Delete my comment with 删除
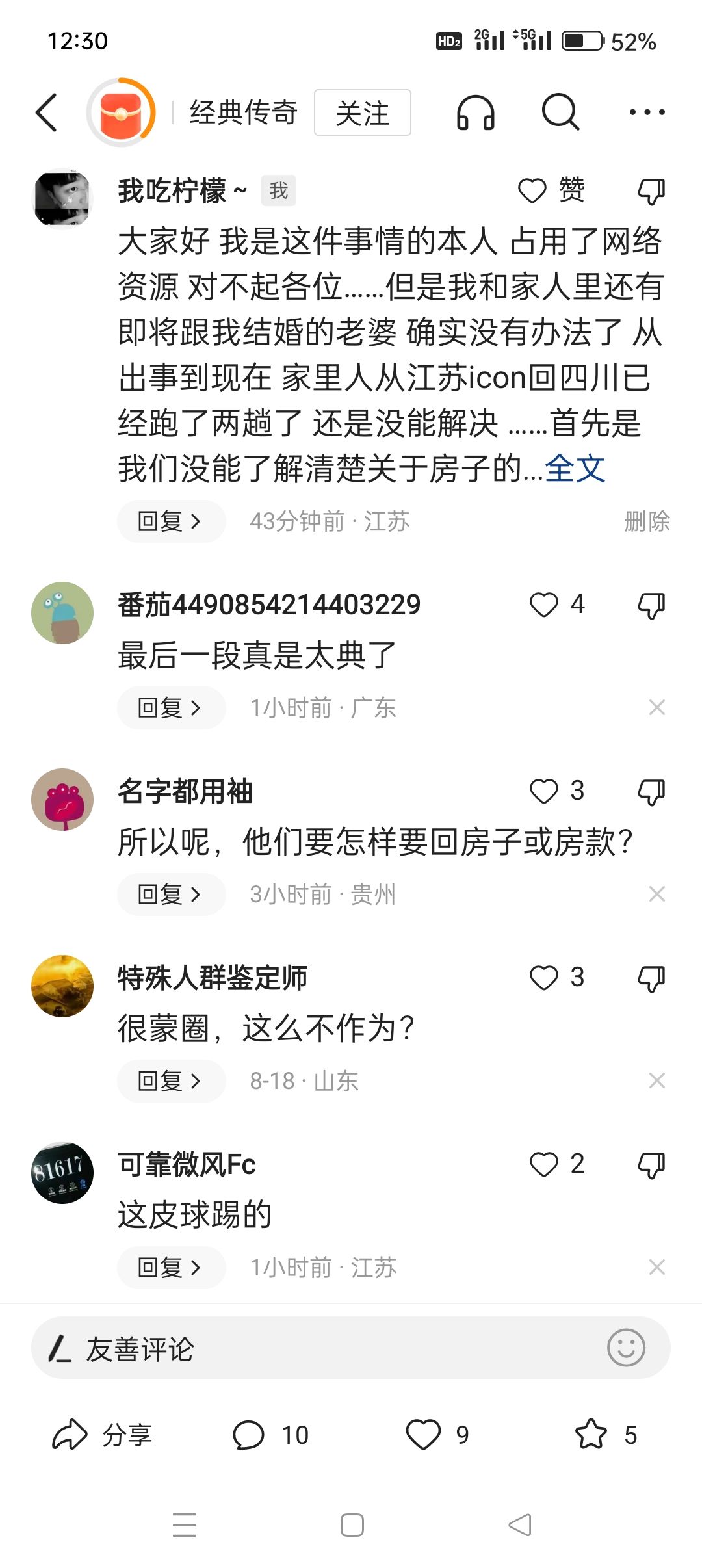The width and height of the screenshot is (702, 1568). click(x=646, y=521)
